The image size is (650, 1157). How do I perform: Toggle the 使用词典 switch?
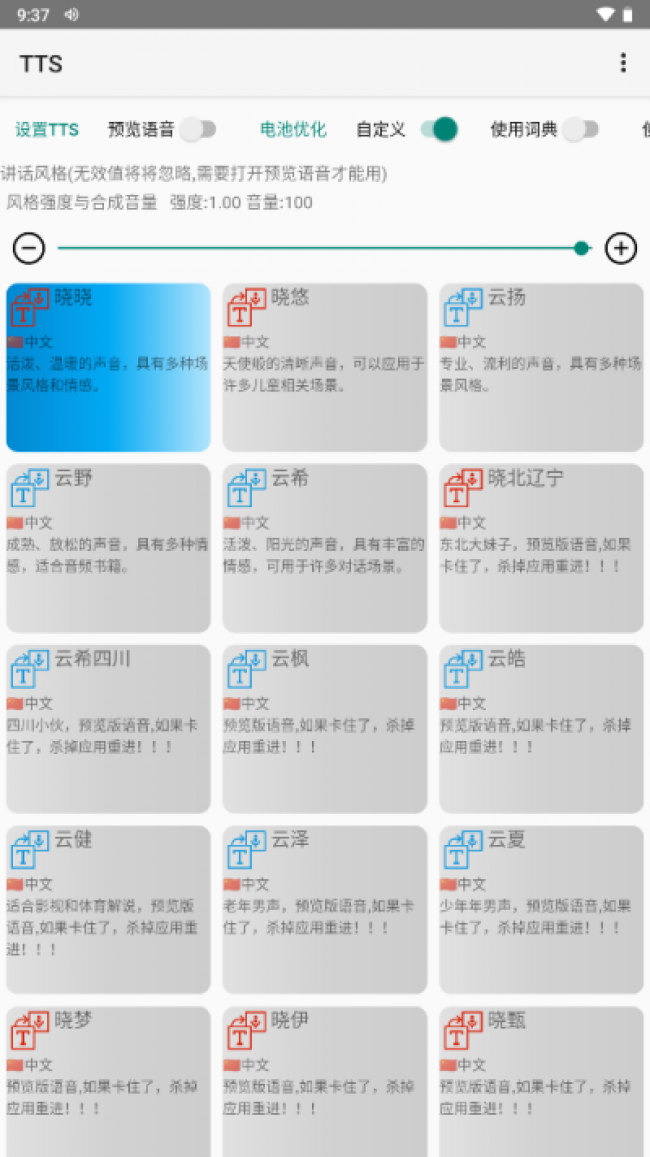[580, 129]
